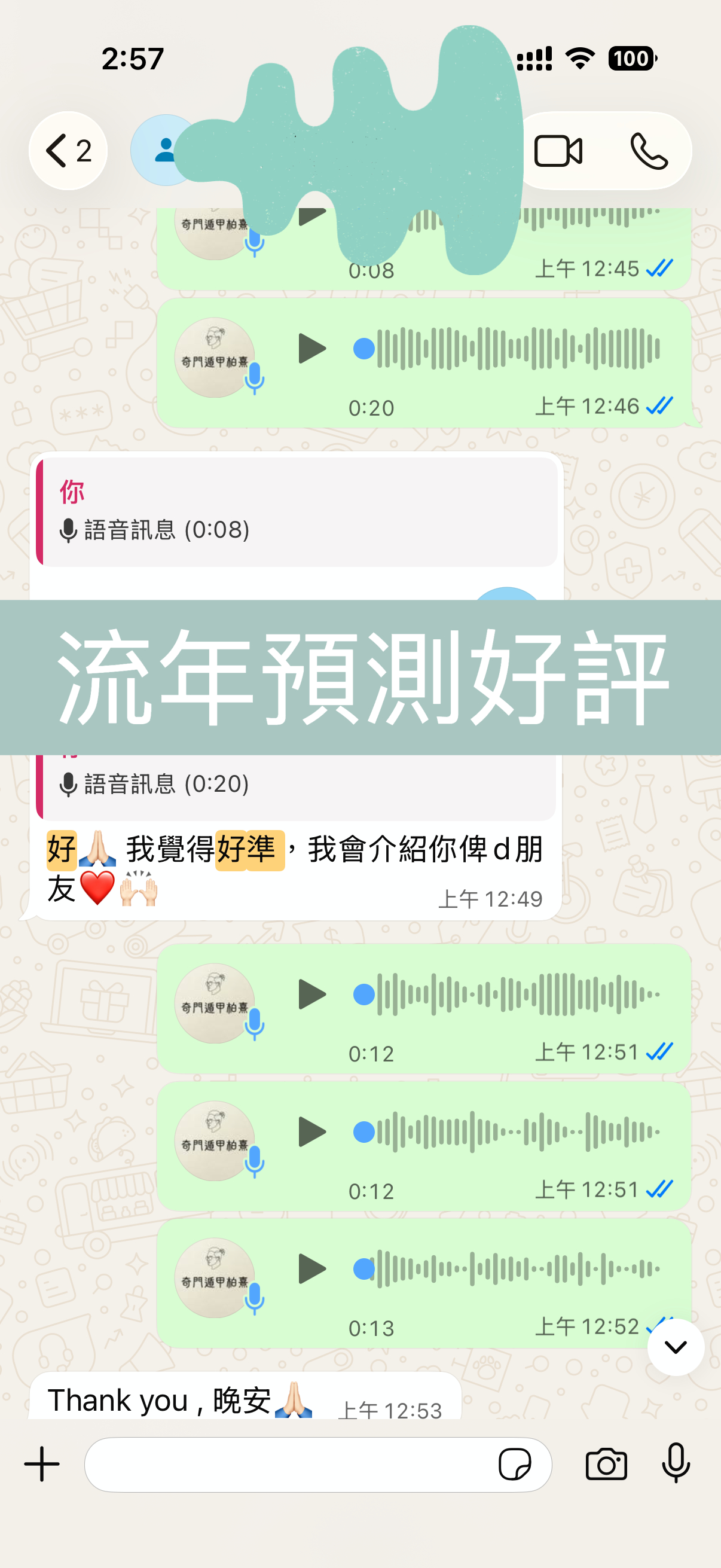
Task: Open the plus attachment menu
Action: pos(42,1464)
